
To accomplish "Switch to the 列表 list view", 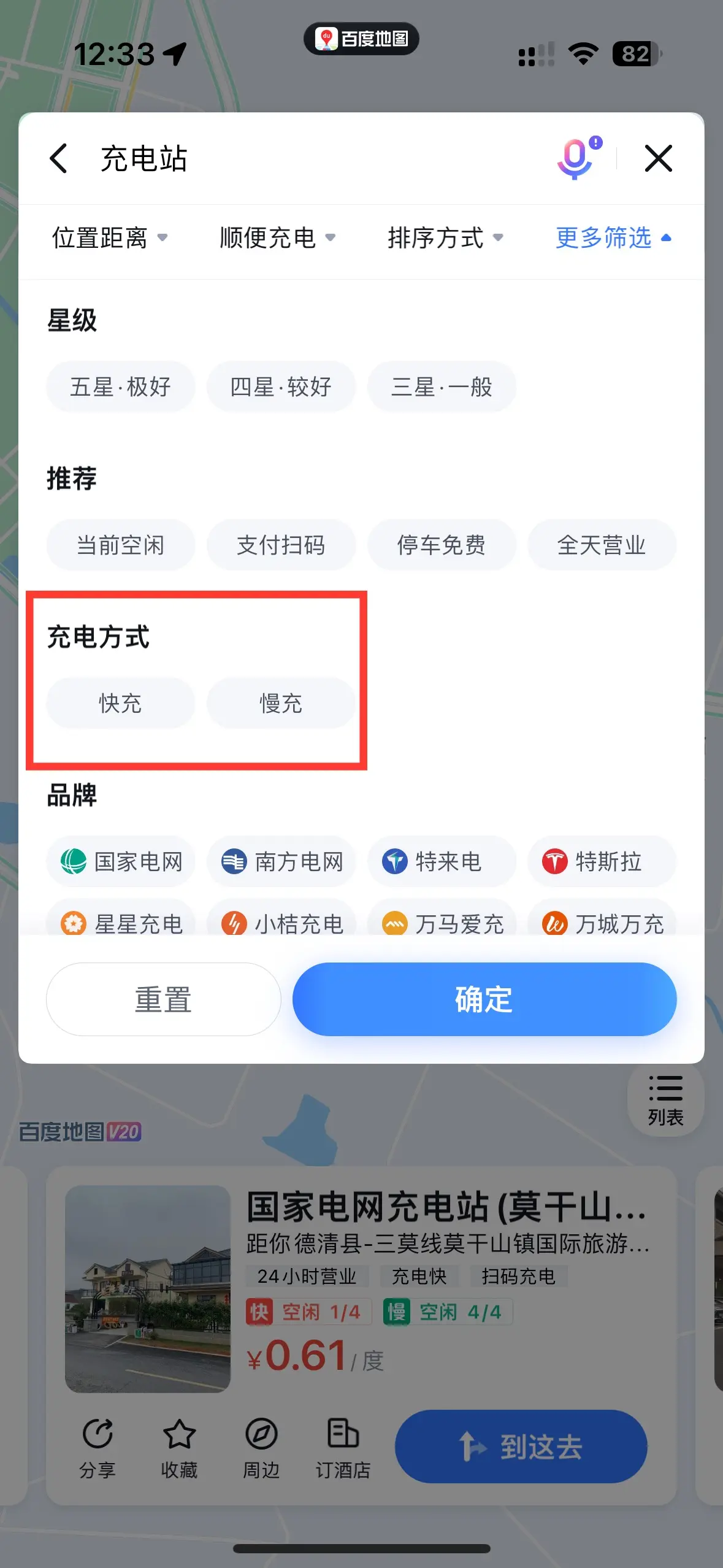I will click(665, 1100).
